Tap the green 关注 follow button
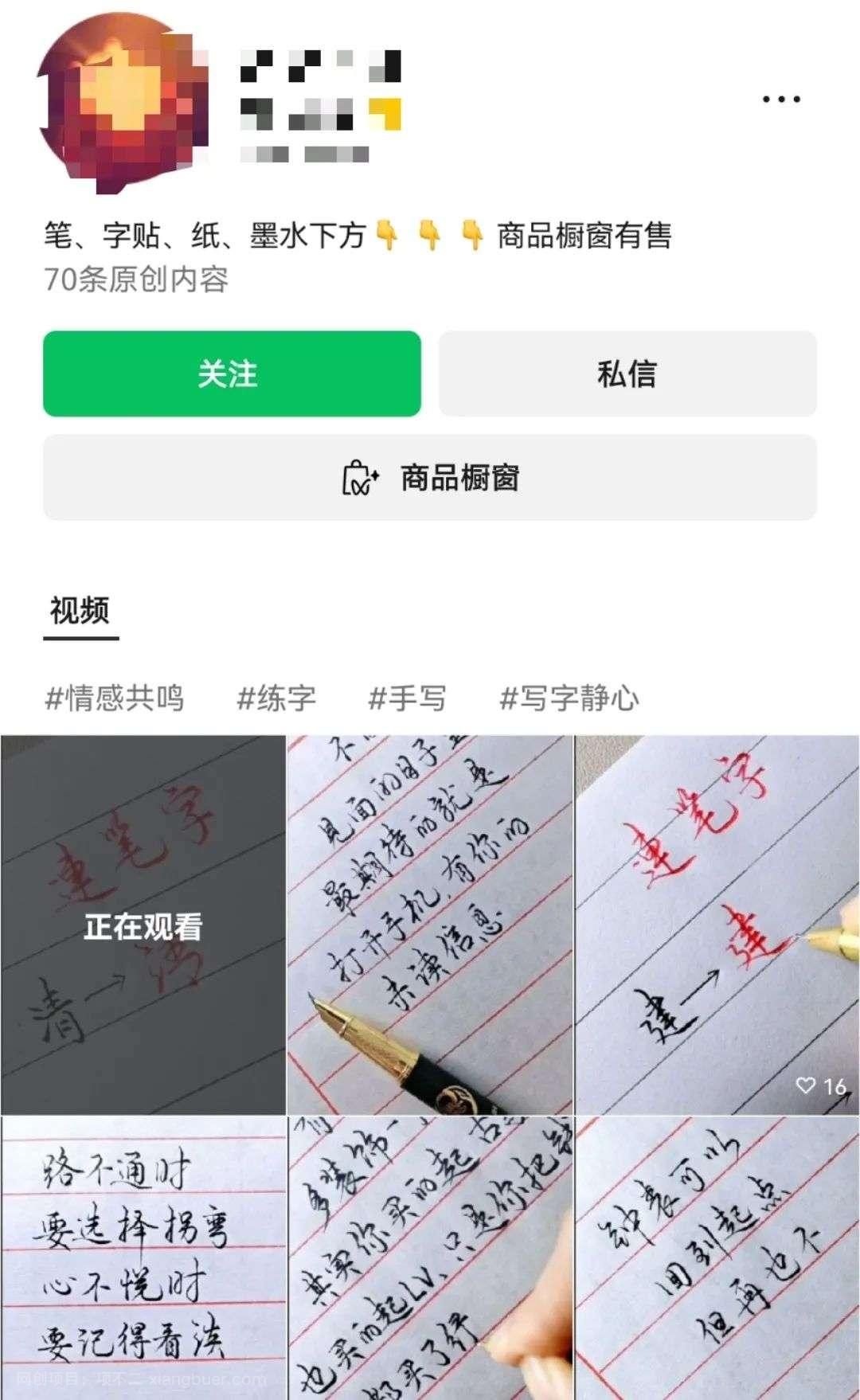 click(232, 373)
